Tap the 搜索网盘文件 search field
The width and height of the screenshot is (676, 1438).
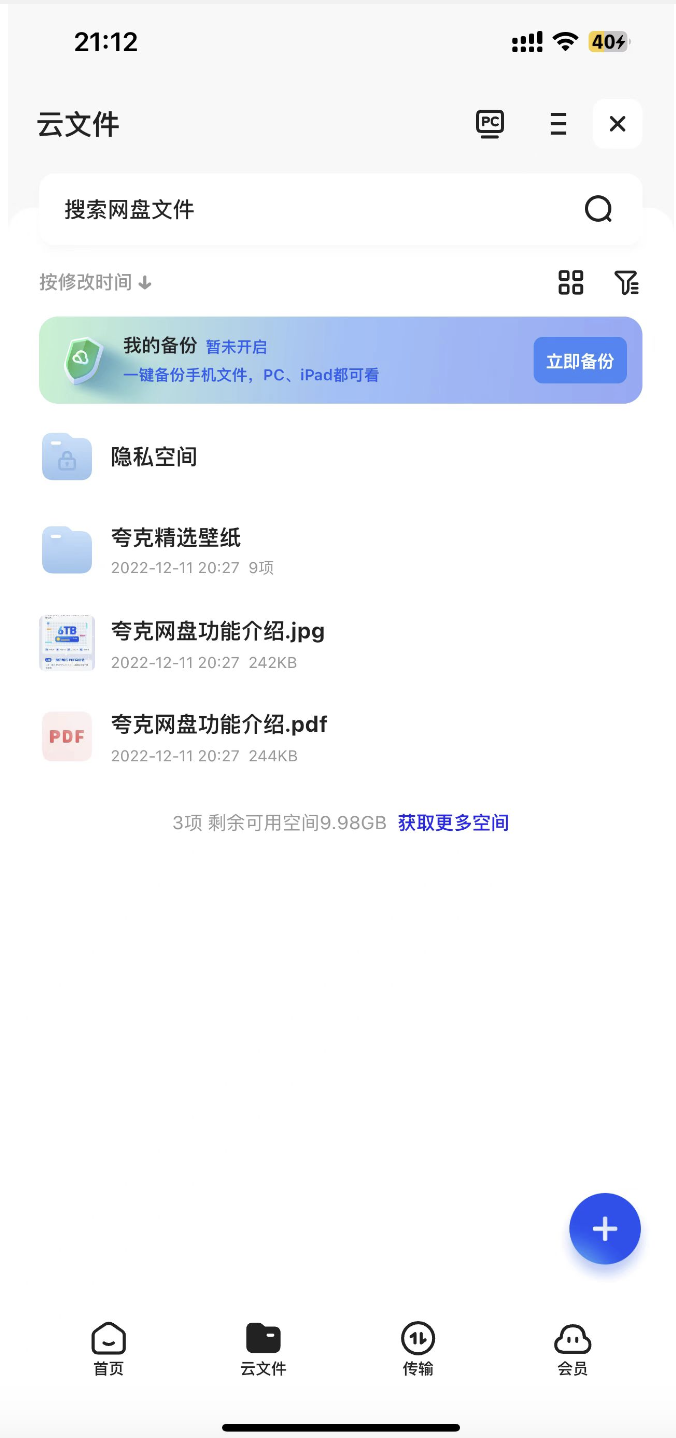tap(320, 210)
